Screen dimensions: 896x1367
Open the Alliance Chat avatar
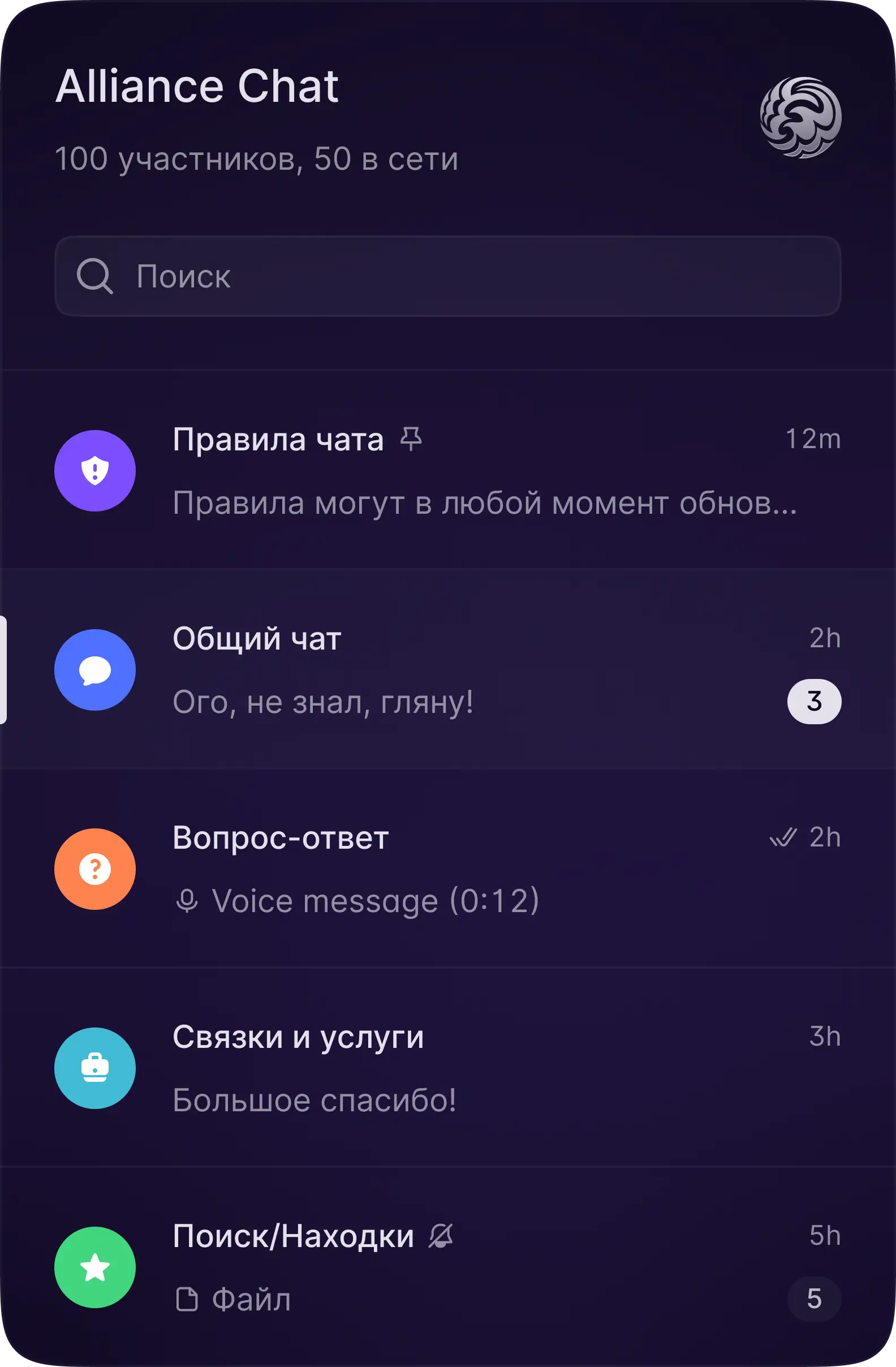[800, 117]
